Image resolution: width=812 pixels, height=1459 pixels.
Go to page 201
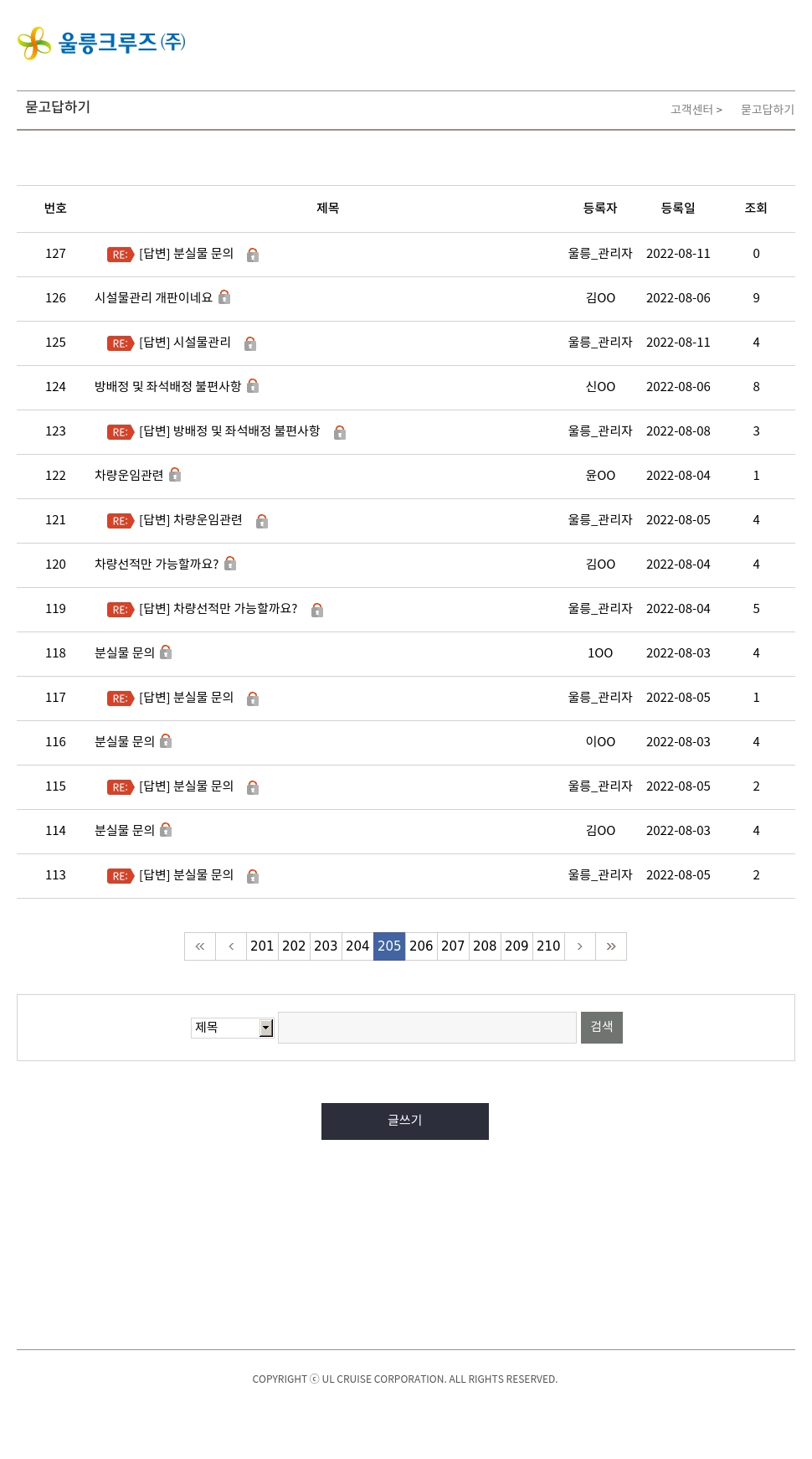tap(262, 946)
